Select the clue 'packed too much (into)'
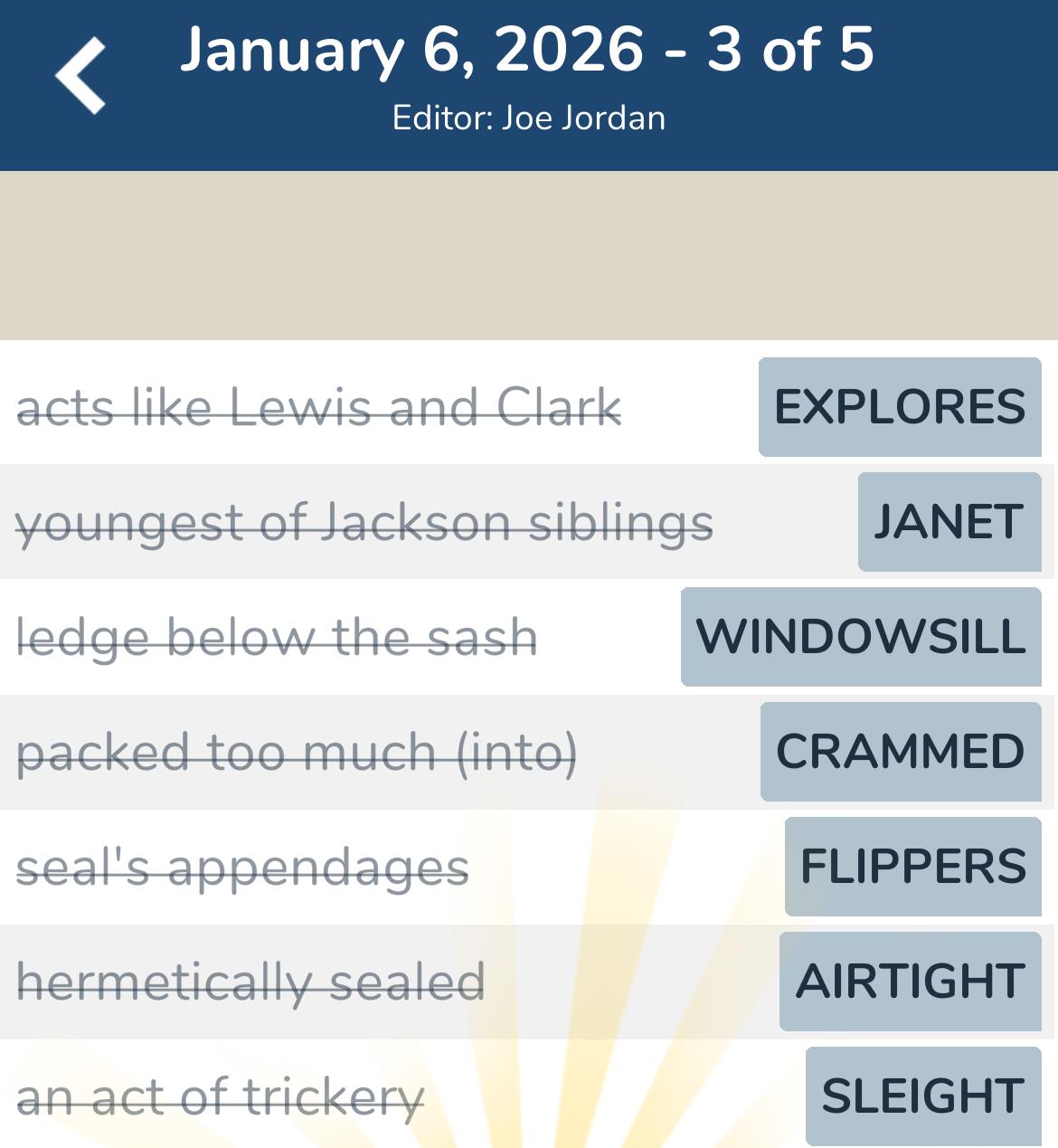The height and width of the screenshot is (1148, 1058). 298,750
